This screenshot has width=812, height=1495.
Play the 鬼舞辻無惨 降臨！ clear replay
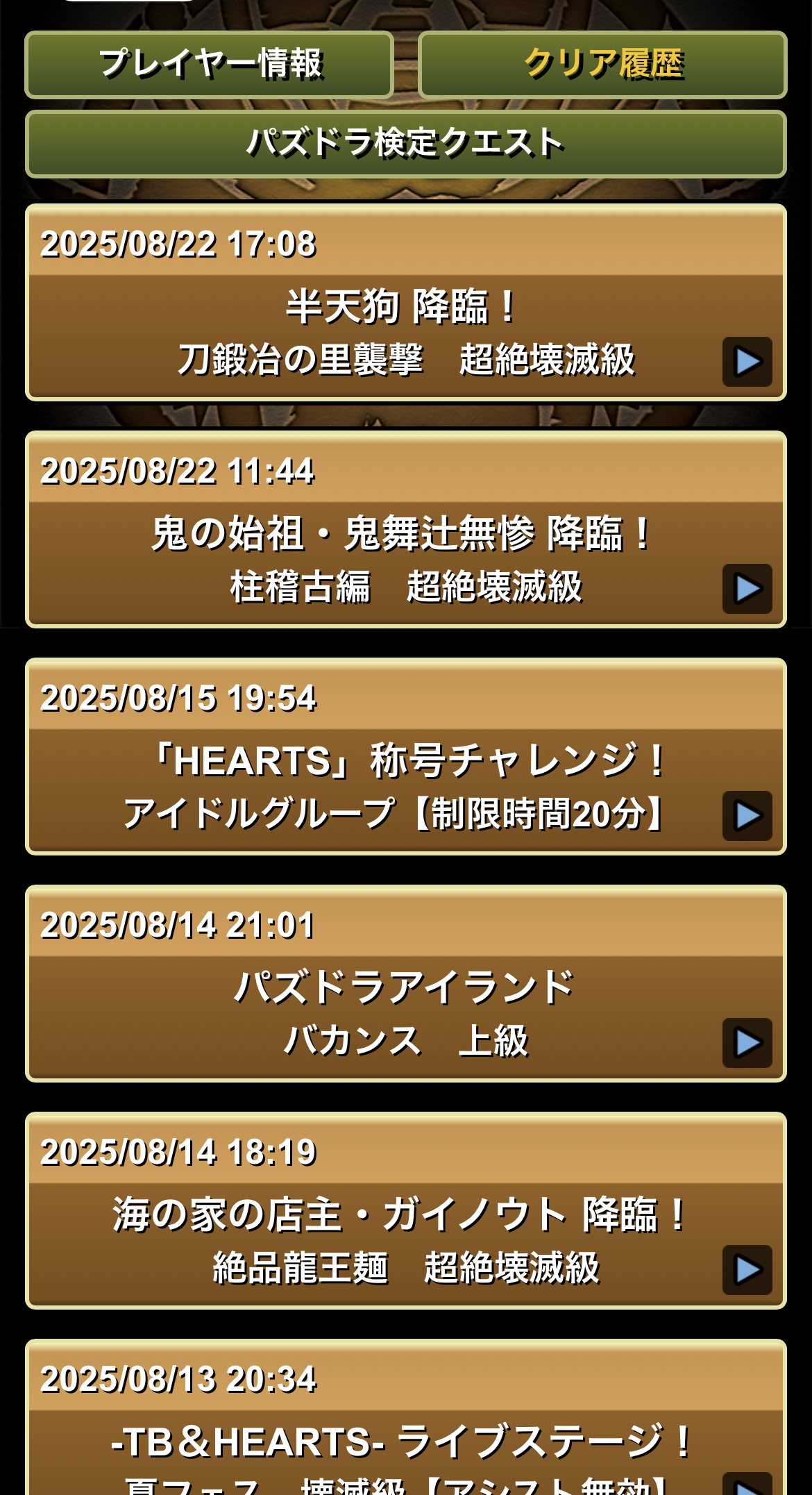(747, 589)
